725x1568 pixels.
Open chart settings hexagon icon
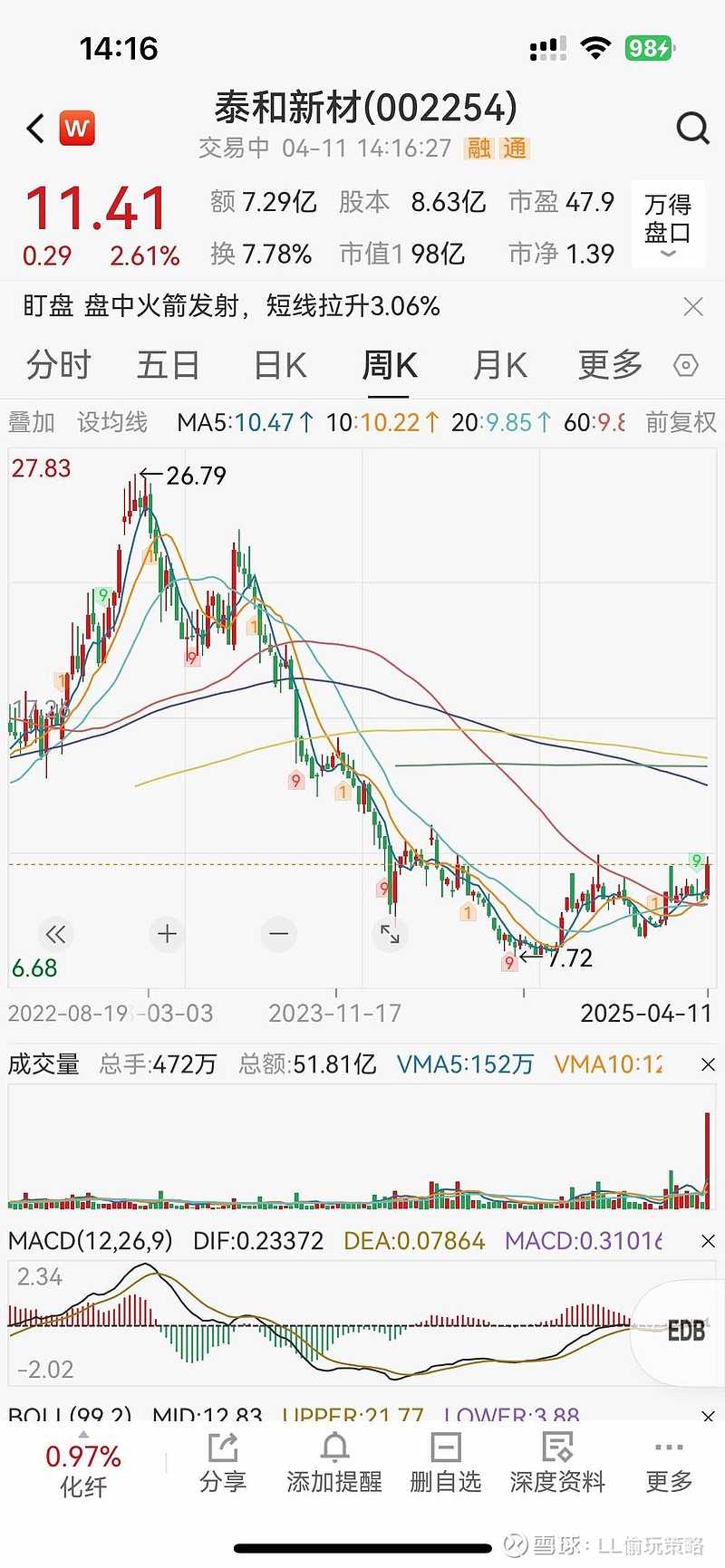pyautogui.click(x=686, y=365)
